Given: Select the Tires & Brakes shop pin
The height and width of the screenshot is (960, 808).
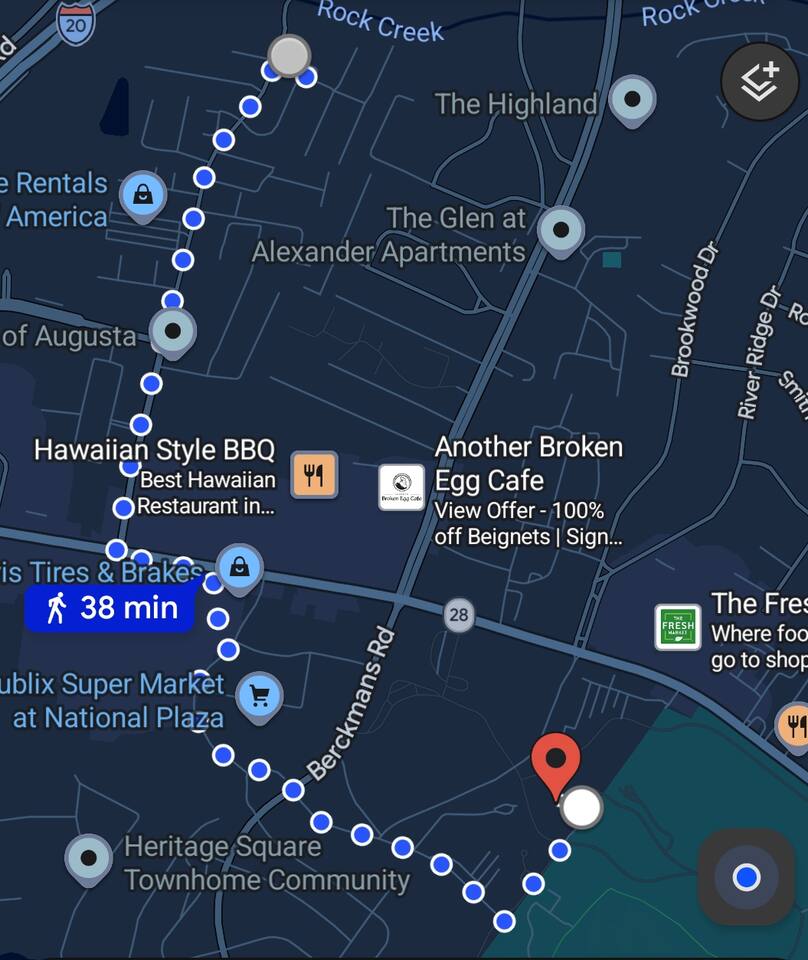Looking at the screenshot, I should coord(240,568).
